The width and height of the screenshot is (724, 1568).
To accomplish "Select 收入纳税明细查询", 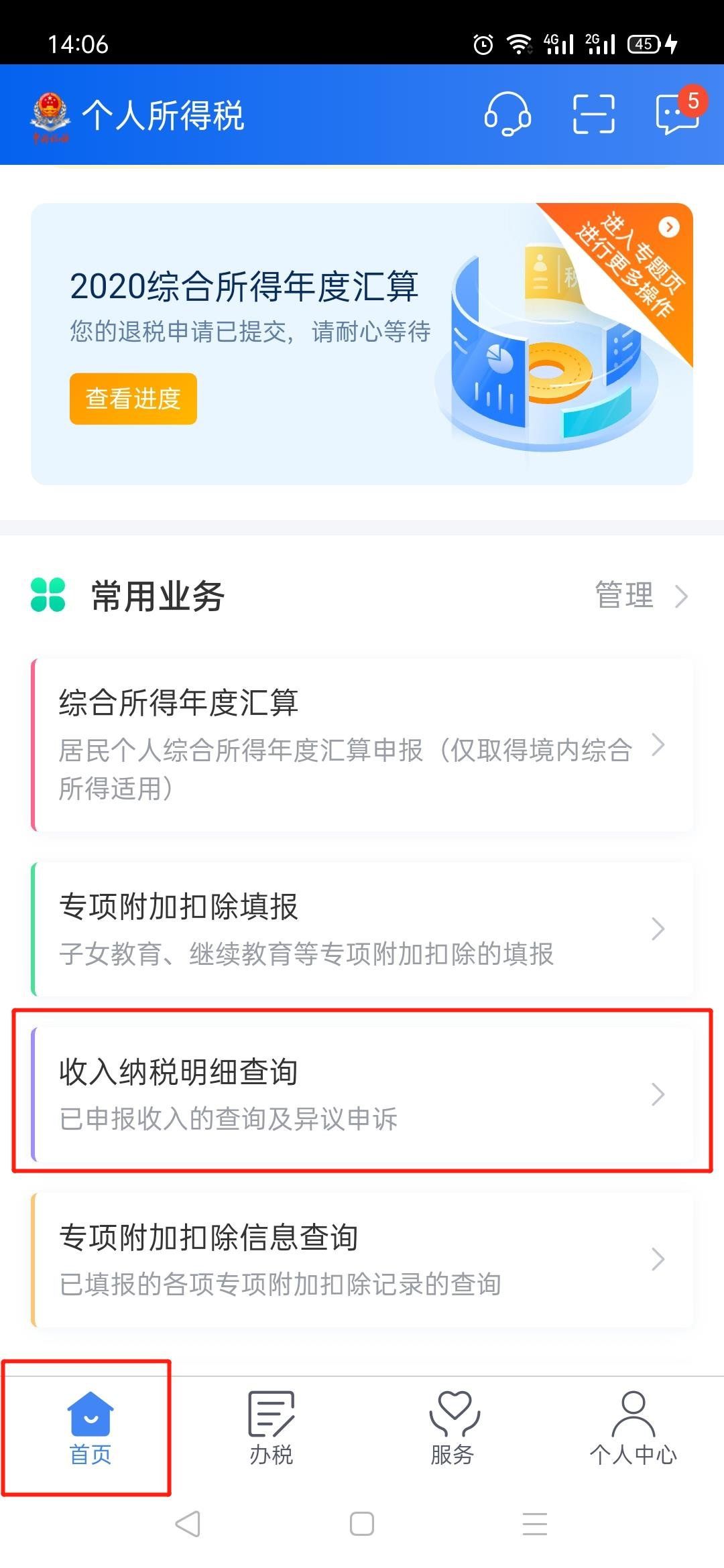I will point(362,1094).
